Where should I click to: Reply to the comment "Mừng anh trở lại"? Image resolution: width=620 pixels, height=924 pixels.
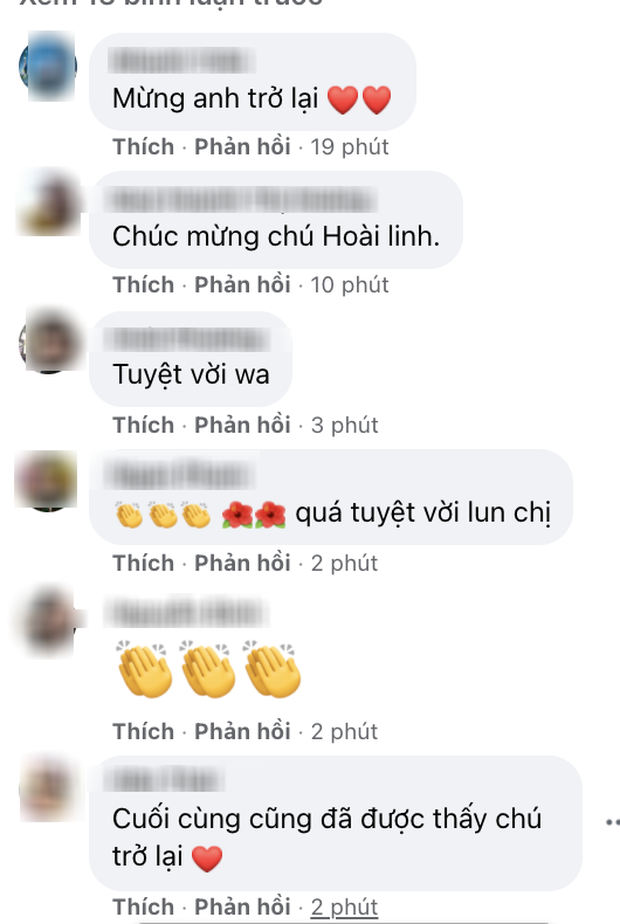[x=242, y=147]
